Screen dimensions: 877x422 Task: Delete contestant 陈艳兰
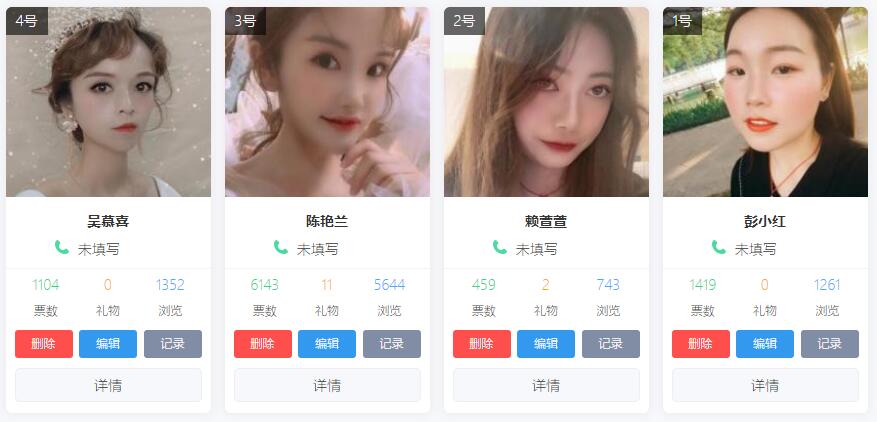263,344
